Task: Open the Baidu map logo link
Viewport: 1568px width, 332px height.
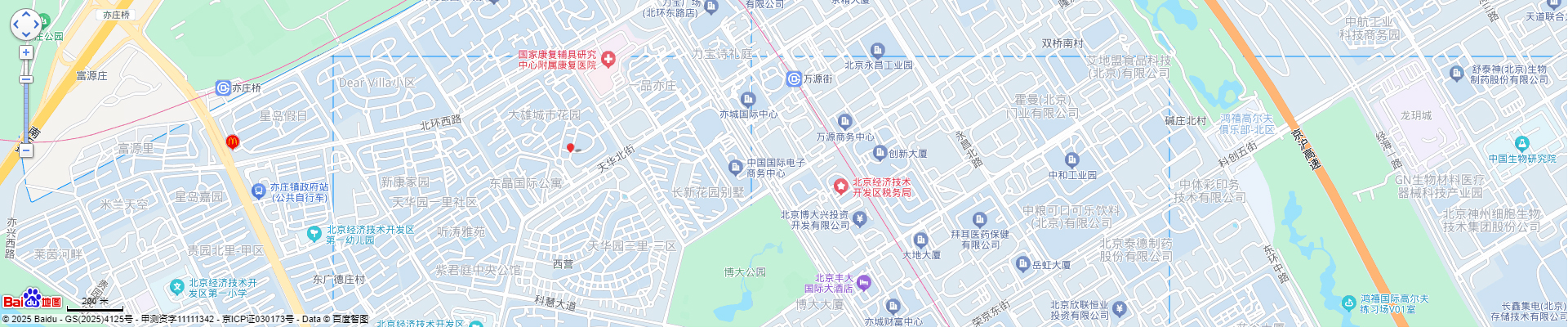Action: (31, 298)
